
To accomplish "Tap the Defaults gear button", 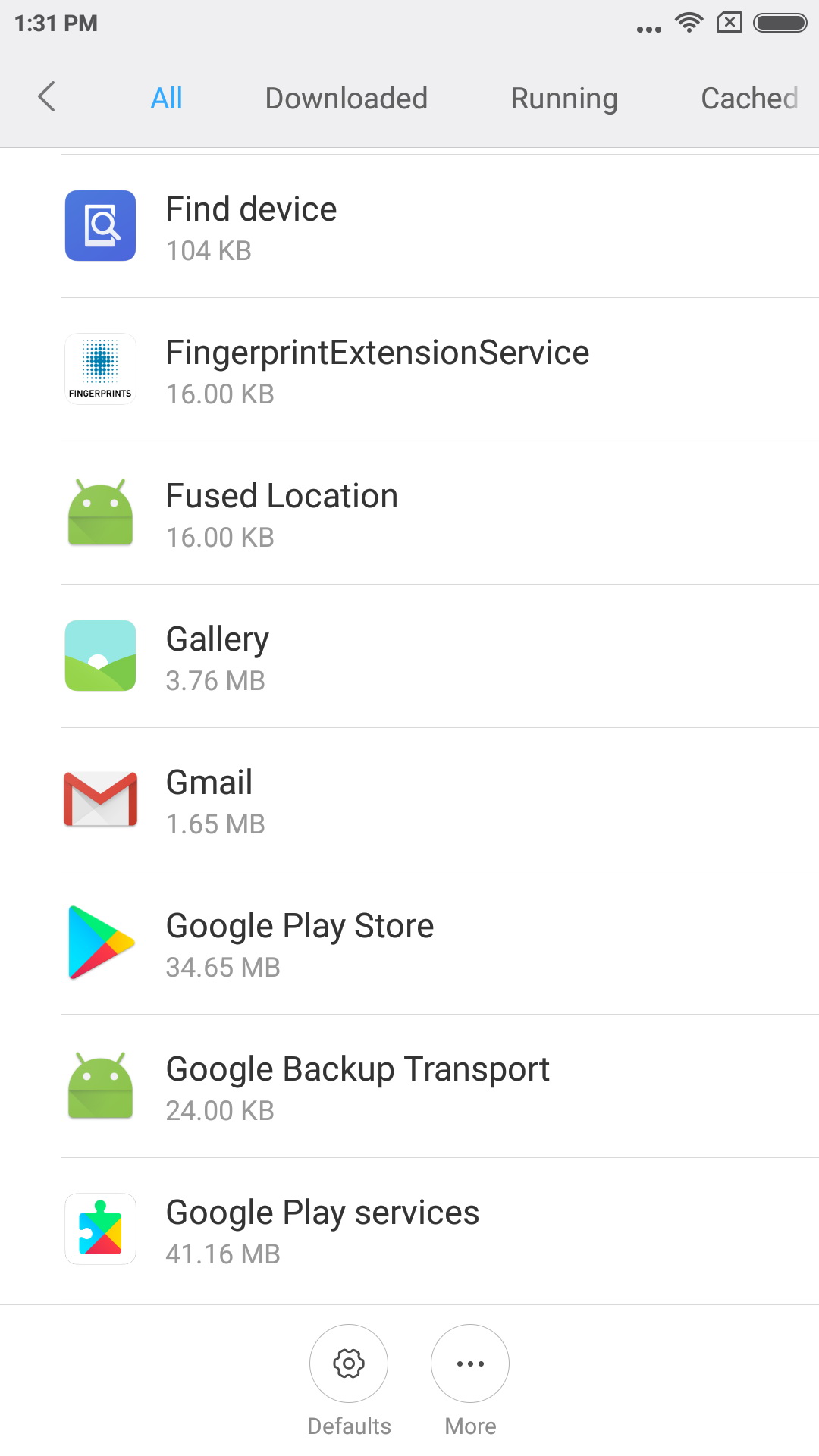I will click(349, 1363).
